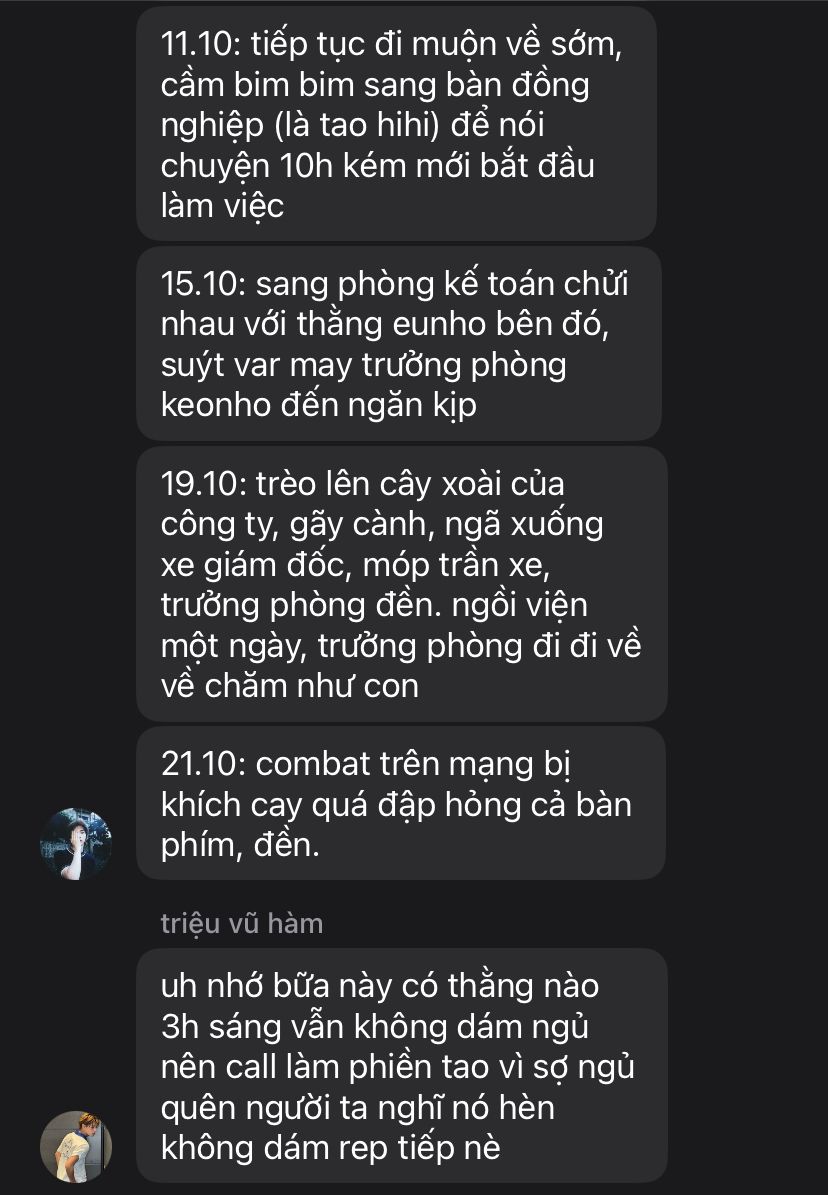
Task: Open triệu vũ hàm's profile picture
Action: pyautogui.click(x=76, y=1145)
